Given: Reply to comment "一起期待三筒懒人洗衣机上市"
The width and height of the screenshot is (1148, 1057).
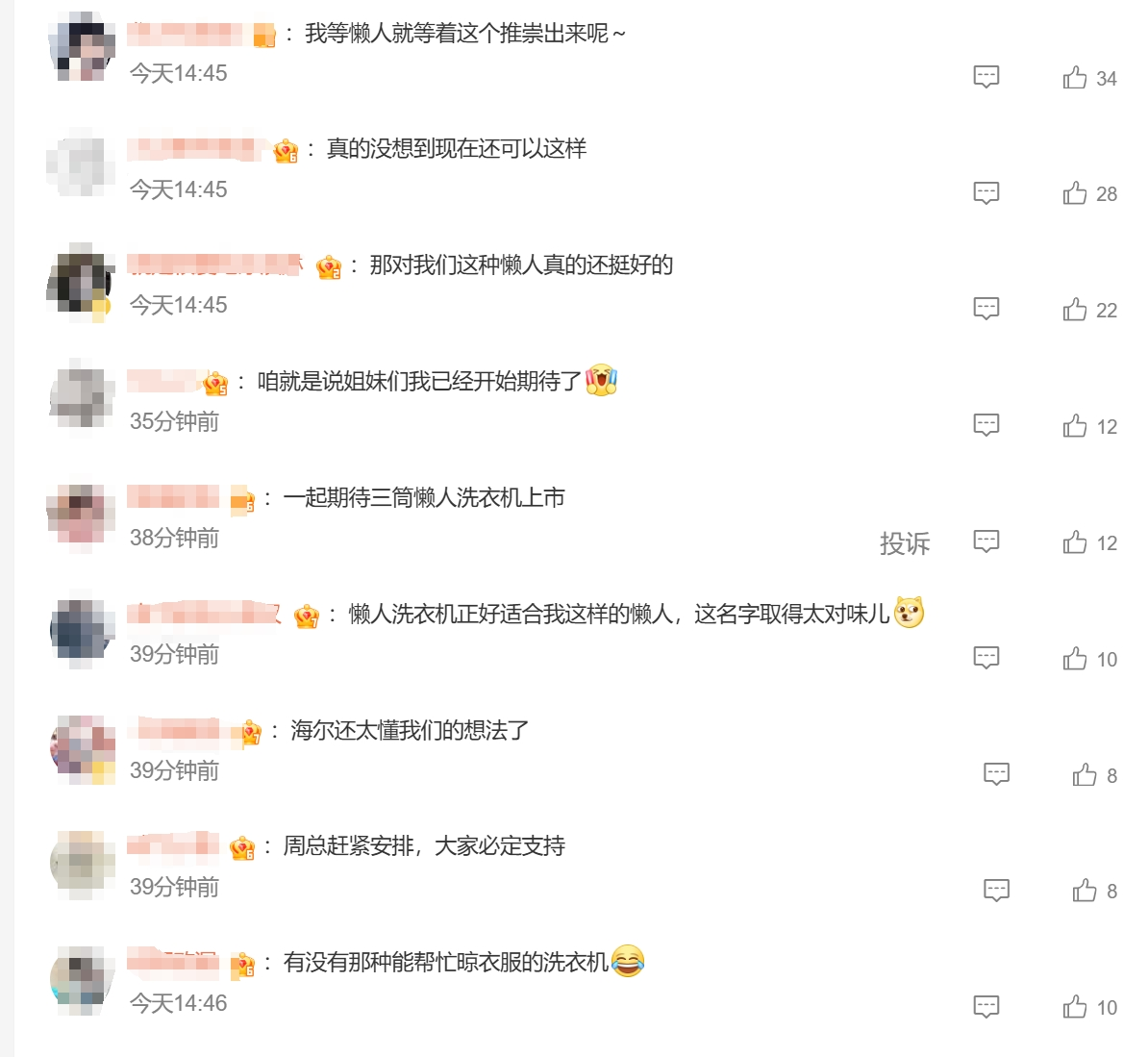Looking at the screenshot, I should (x=986, y=541).
